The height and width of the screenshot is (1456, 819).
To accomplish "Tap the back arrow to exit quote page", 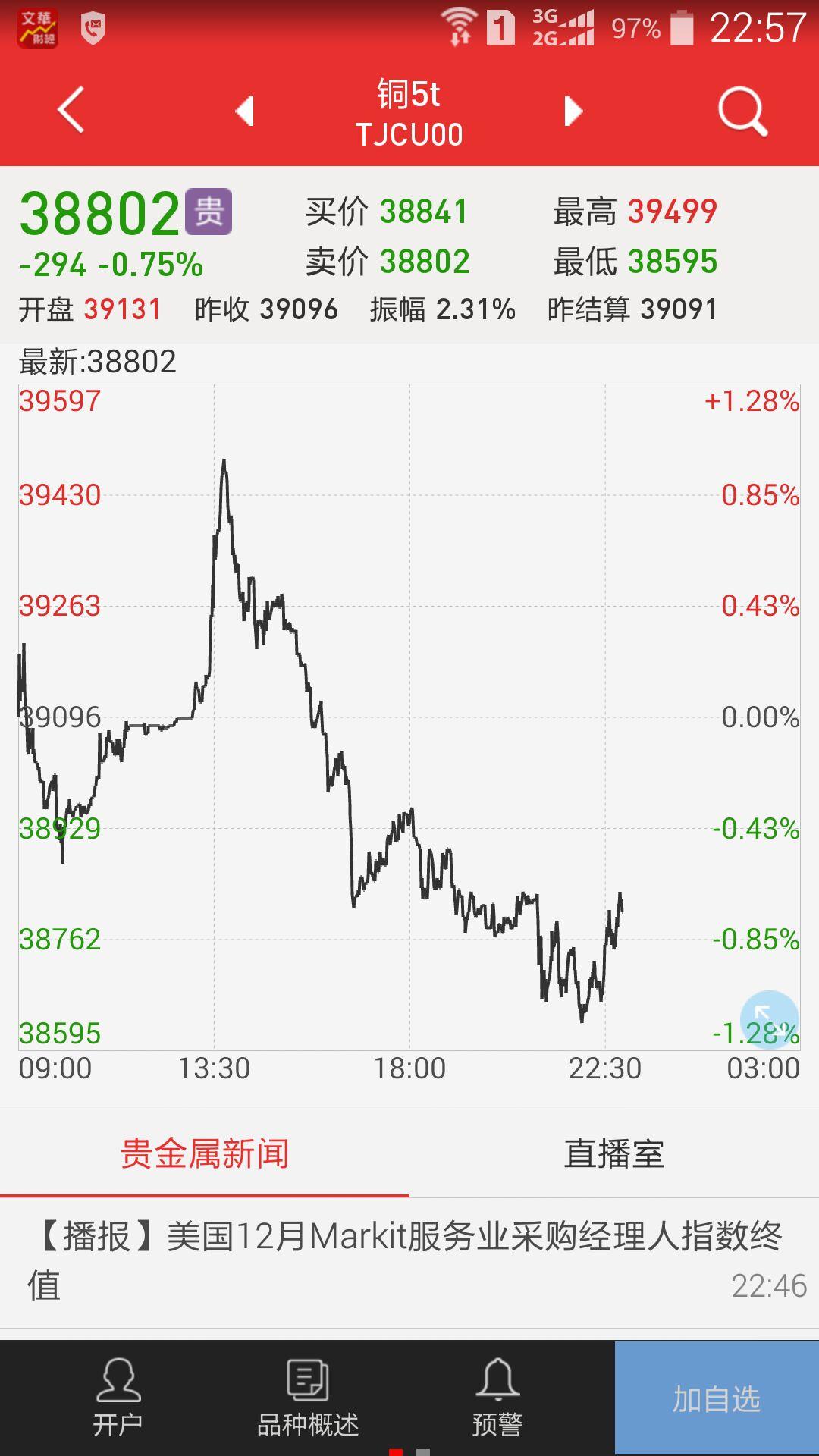I will [x=68, y=110].
